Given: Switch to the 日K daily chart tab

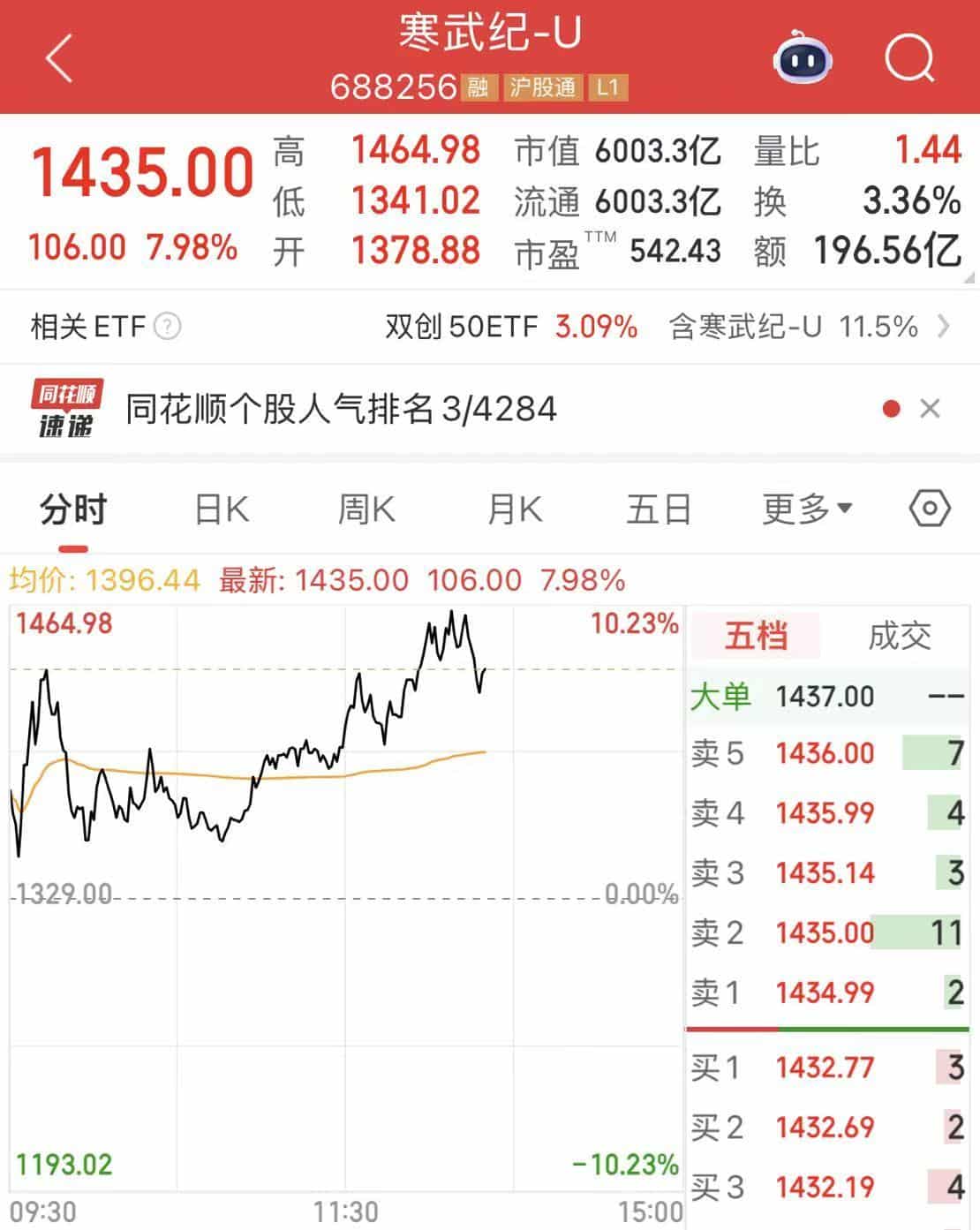Looking at the screenshot, I should tap(222, 509).
